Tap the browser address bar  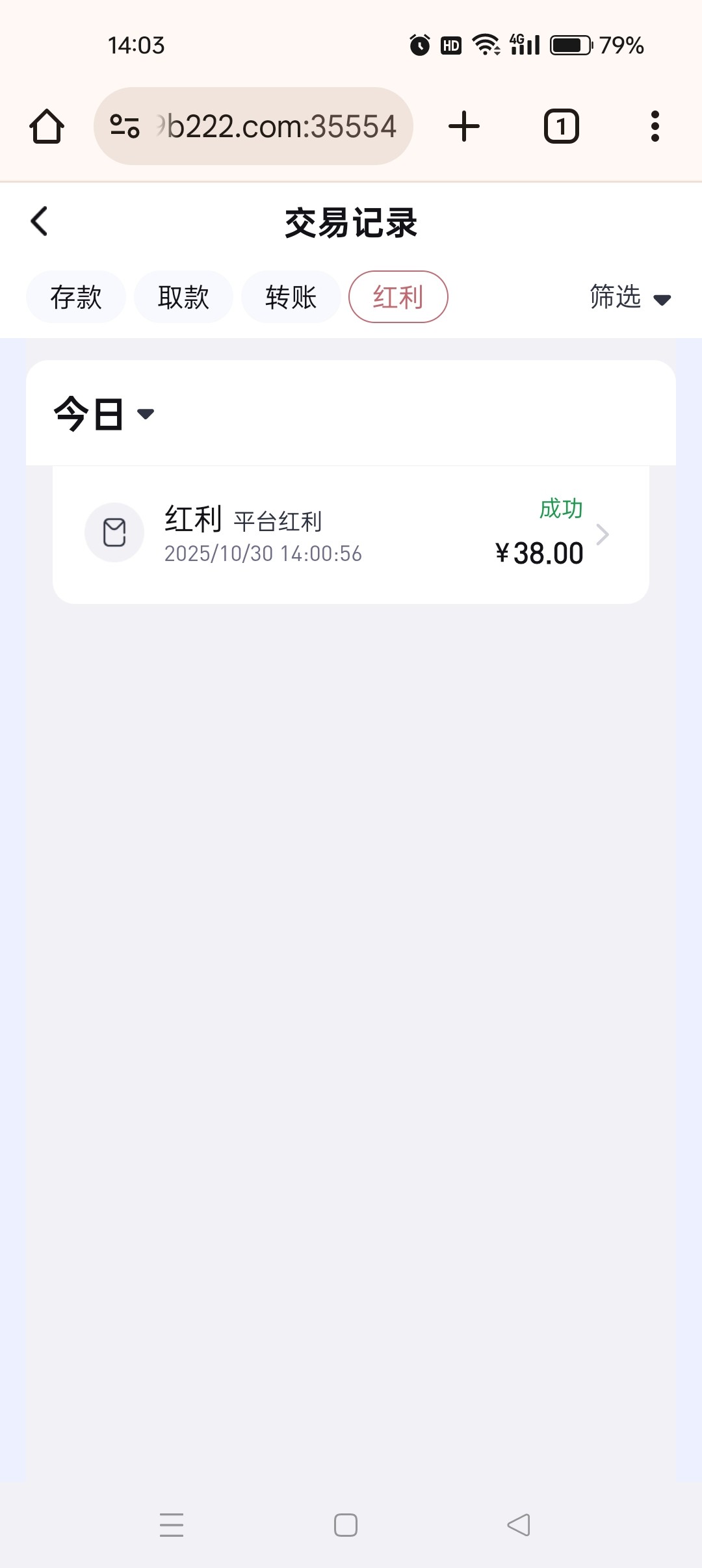253,126
